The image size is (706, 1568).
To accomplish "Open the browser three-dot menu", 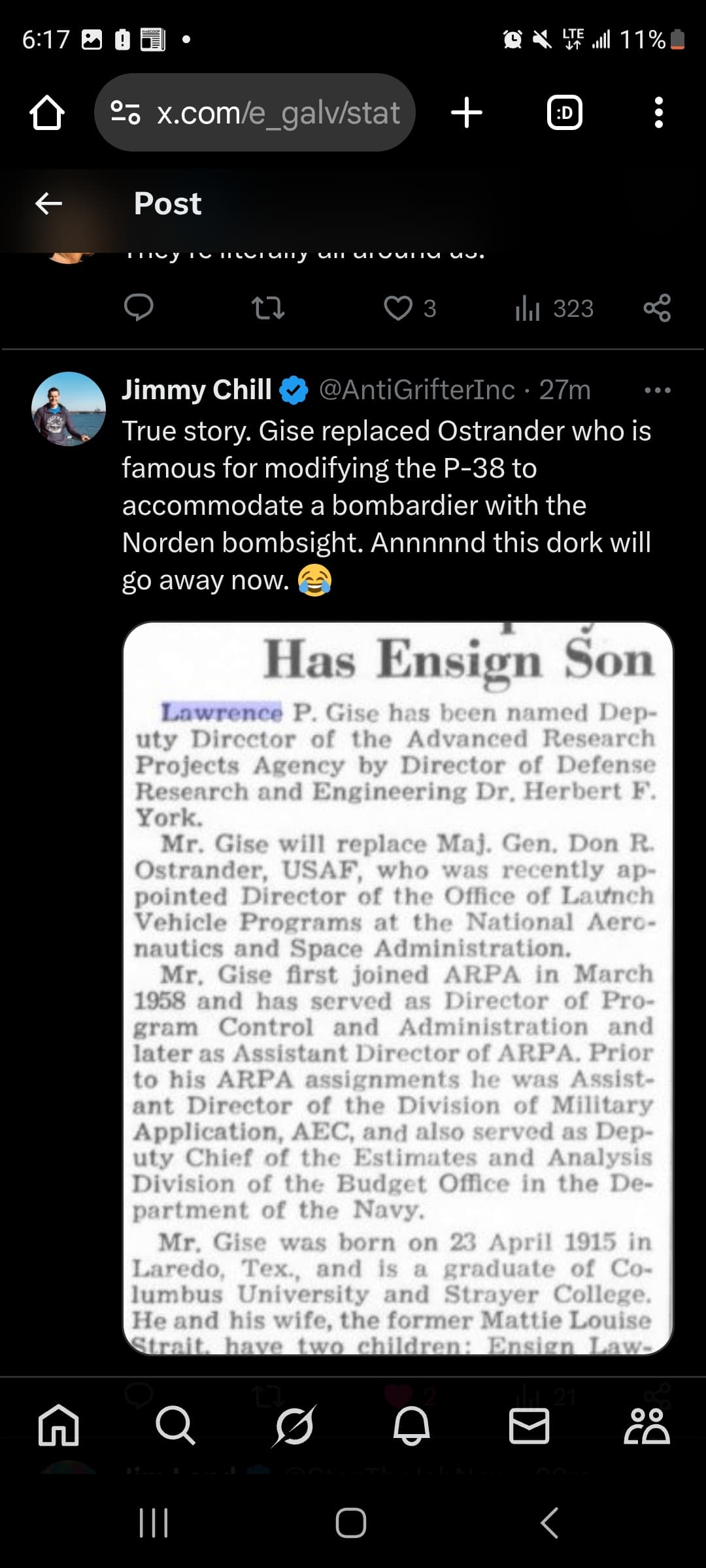I will tap(658, 112).
